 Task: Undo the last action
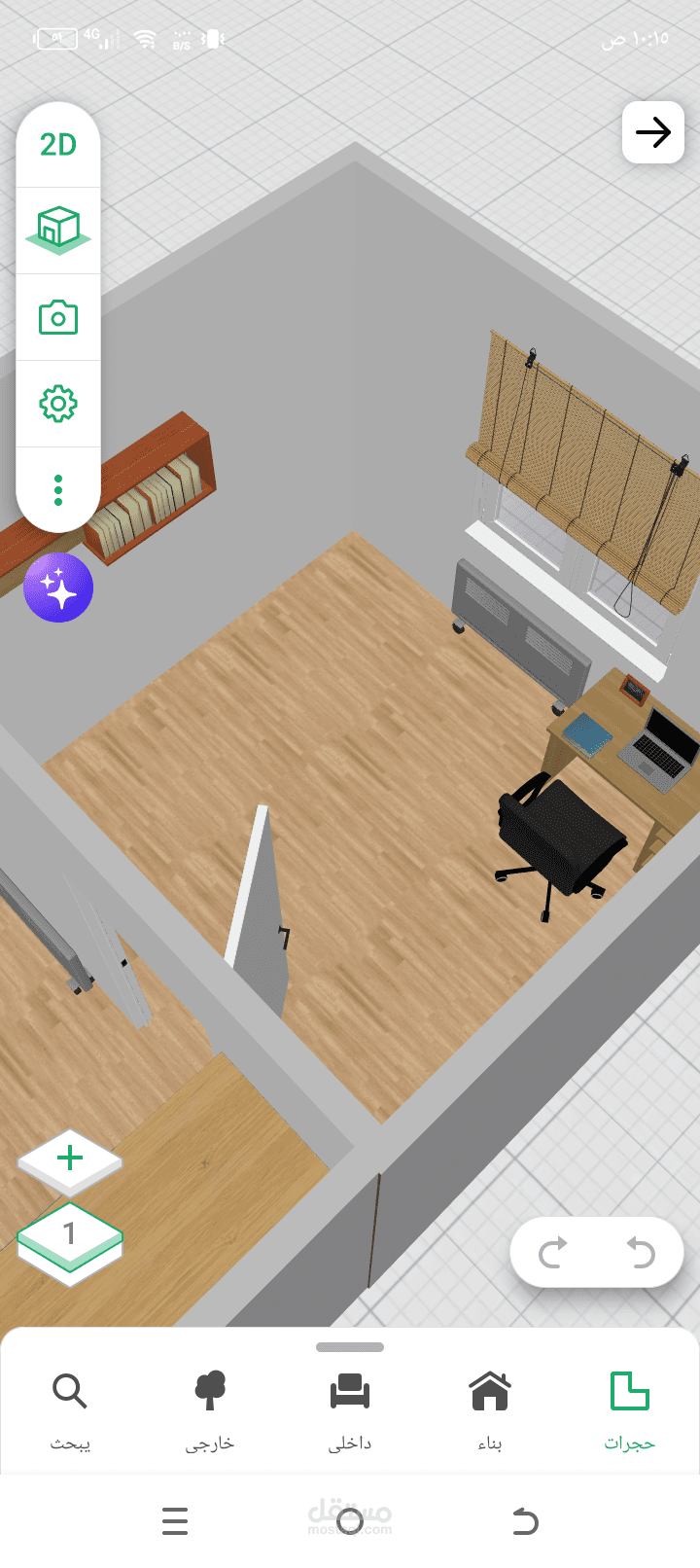point(641,1253)
